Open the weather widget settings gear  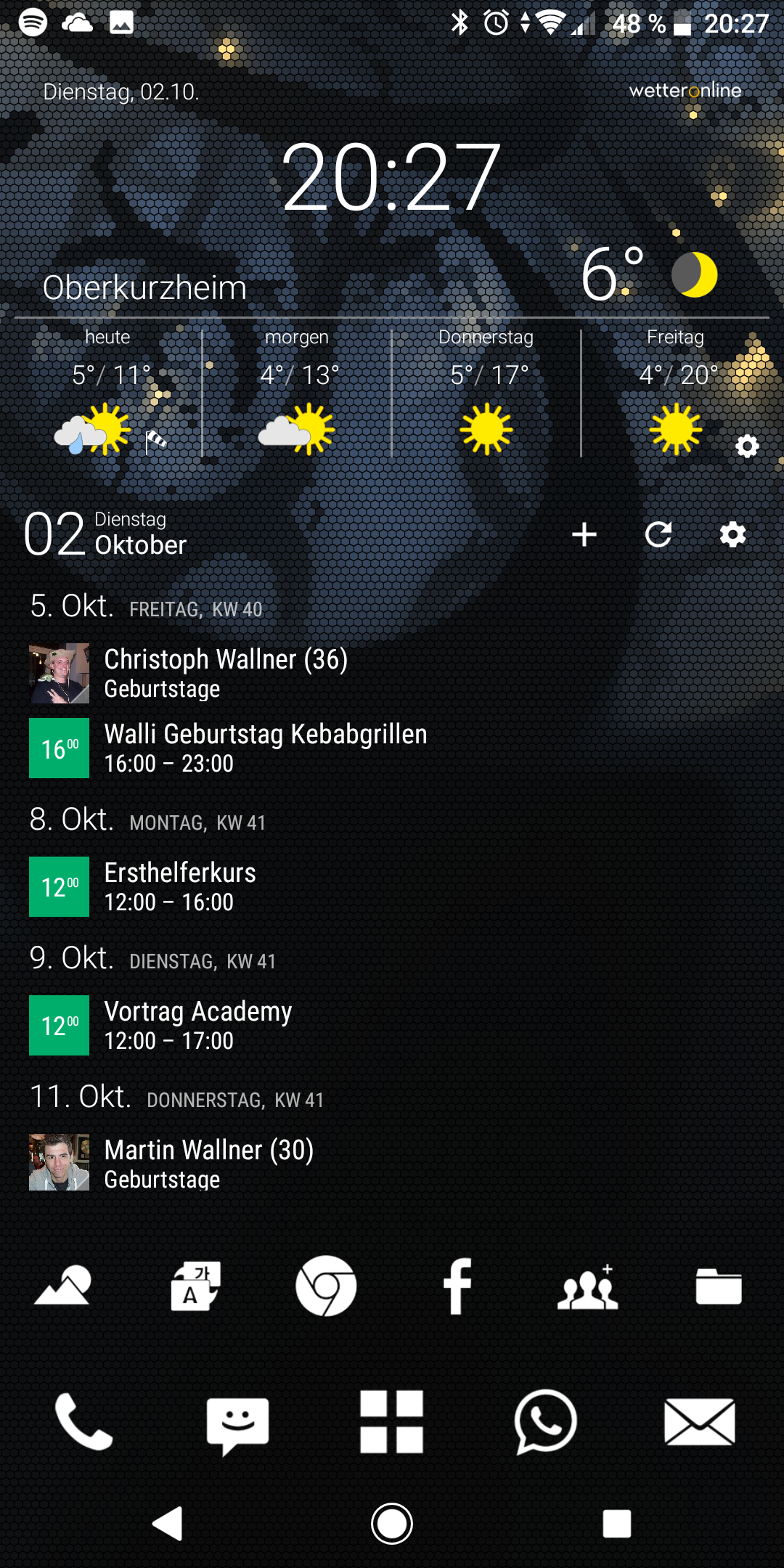747,446
